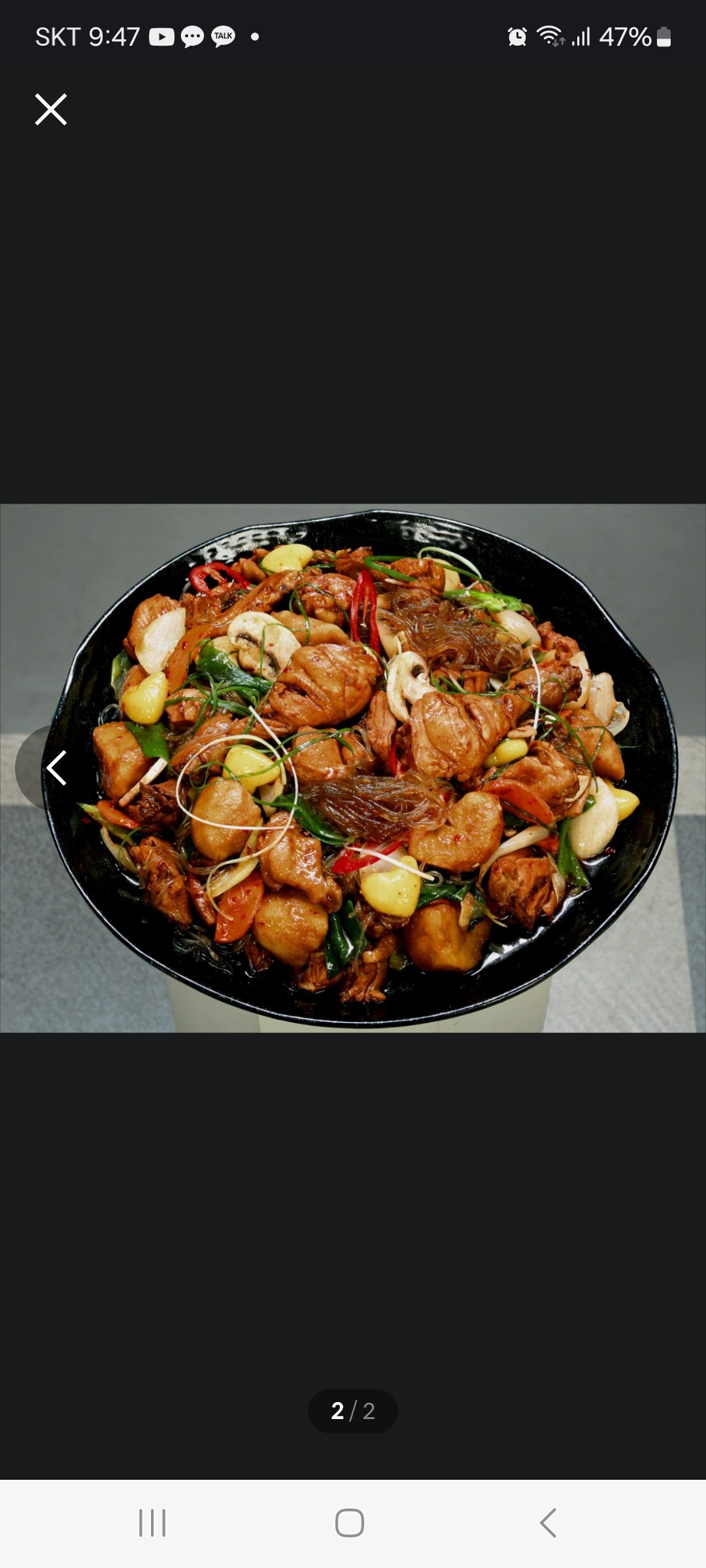Go to the previous photo
The image size is (706, 1568).
tap(56, 768)
